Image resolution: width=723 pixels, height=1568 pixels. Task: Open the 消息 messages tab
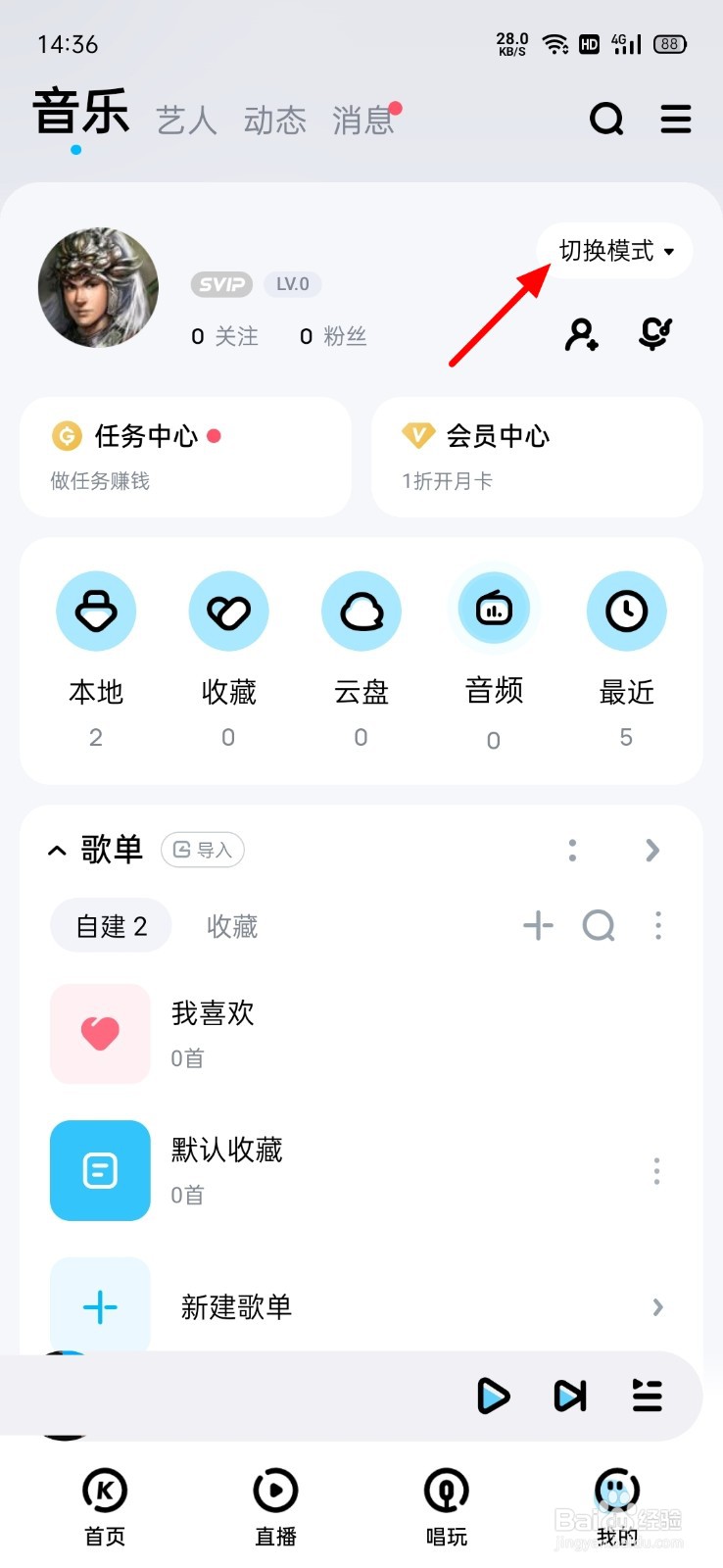362,119
